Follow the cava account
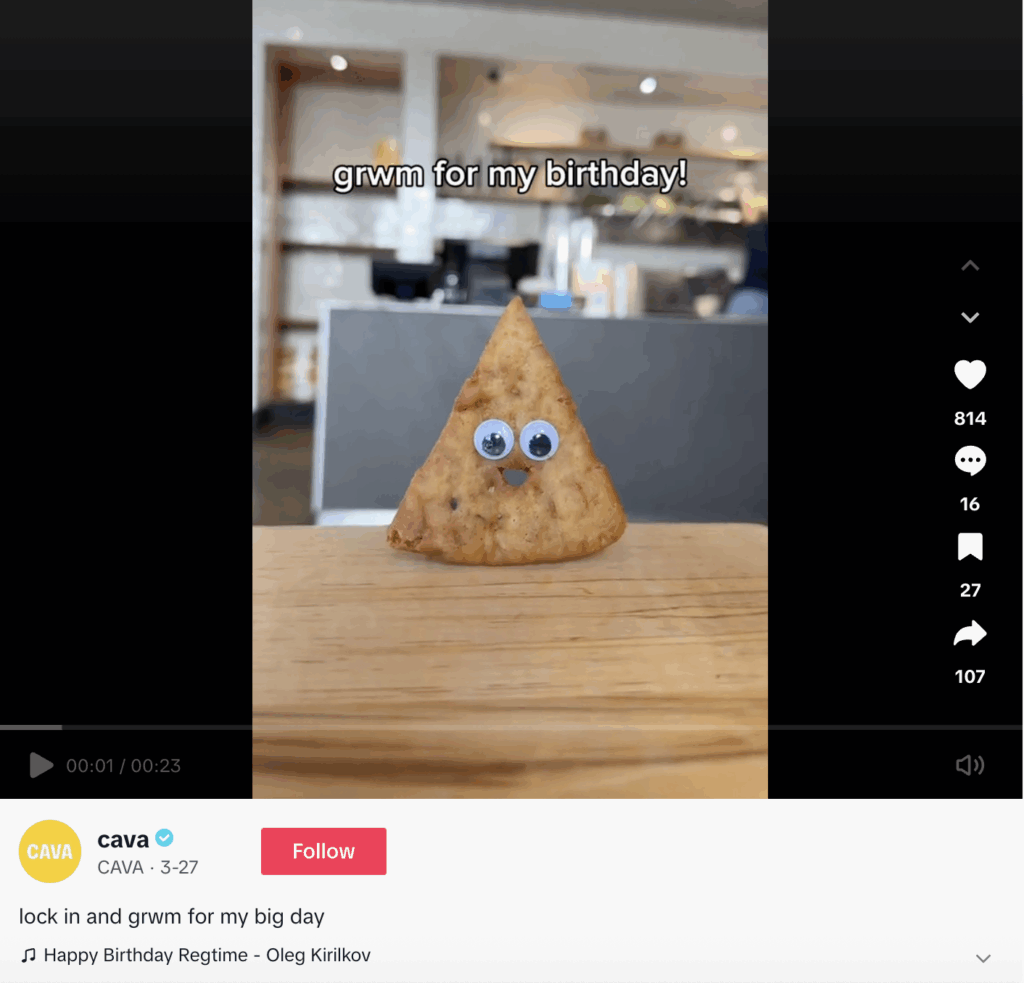The width and height of the screenshot is (1024, 983). (x=323, y=851)
